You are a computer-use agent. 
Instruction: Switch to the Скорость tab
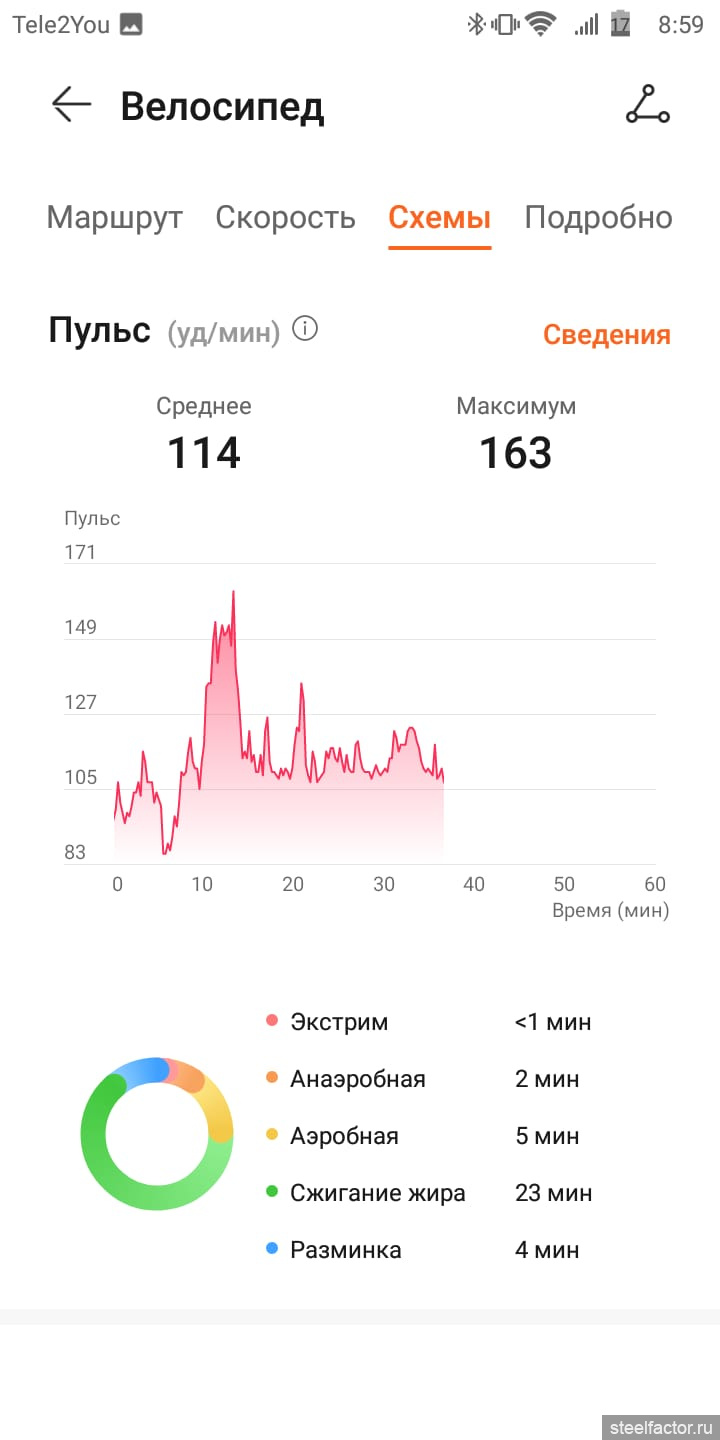pyautogui.click(x=285, y=218)
